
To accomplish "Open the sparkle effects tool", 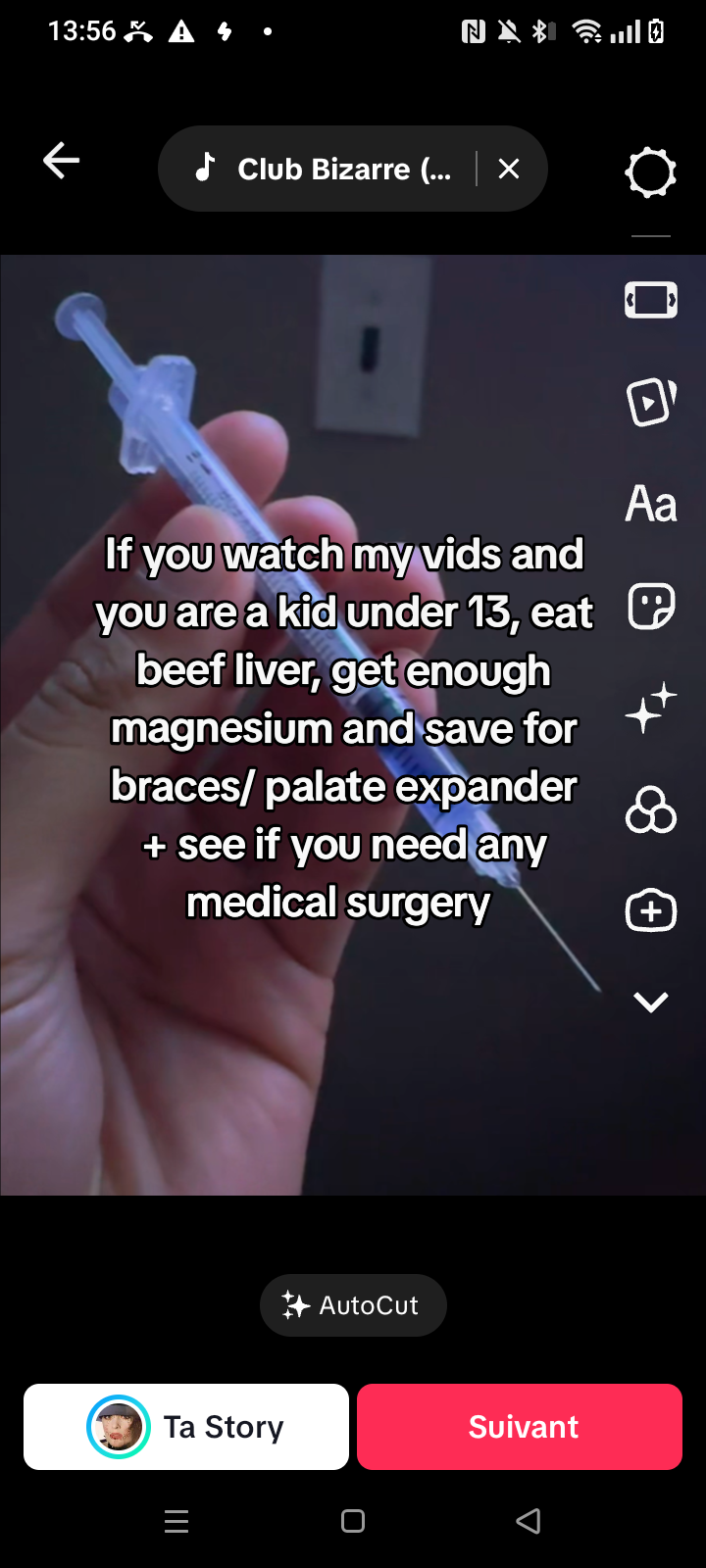I will (x=650, y=709).
